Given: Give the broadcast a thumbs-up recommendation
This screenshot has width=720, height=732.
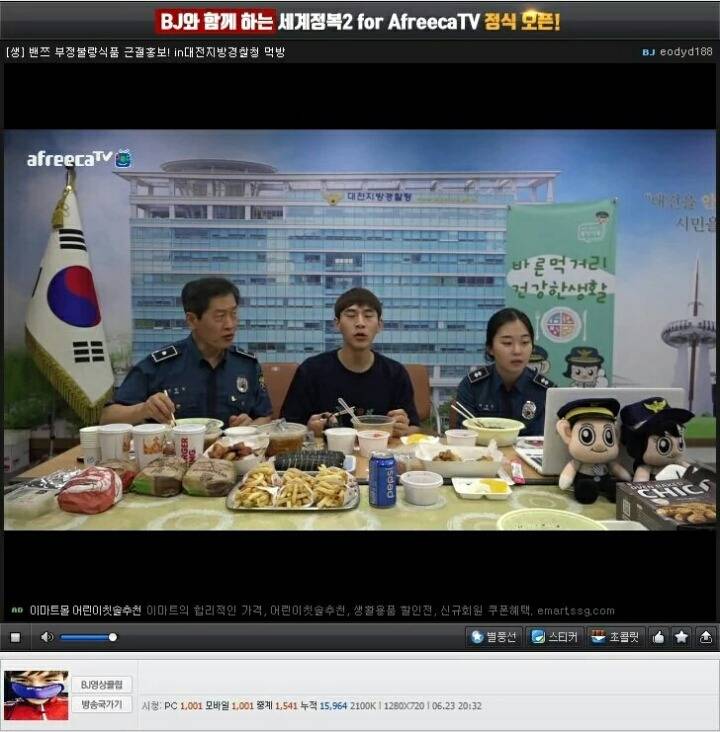Looking at the screenshot, I should 659,634.
